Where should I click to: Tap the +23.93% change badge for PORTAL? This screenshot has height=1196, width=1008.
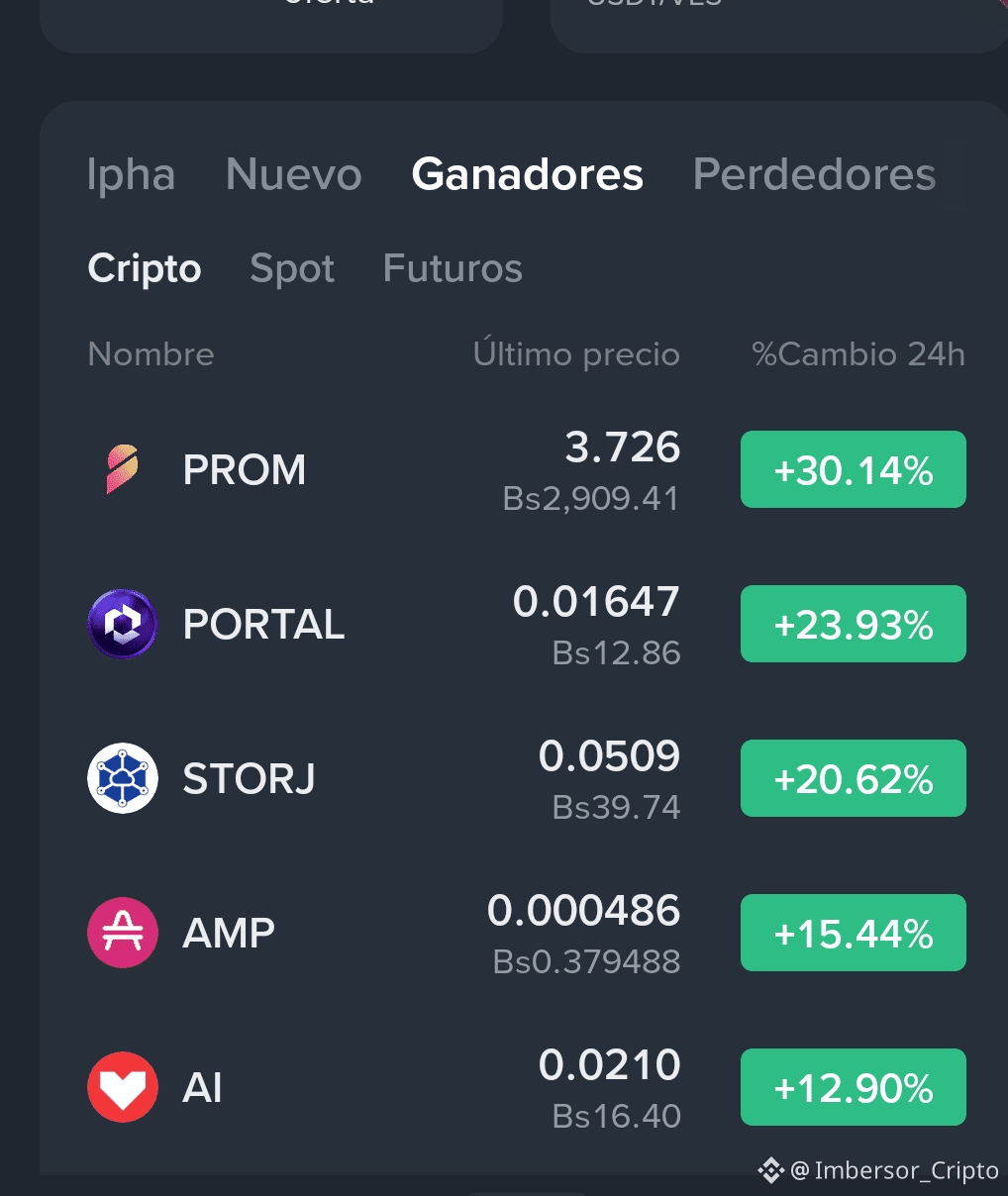tap(854, 624)
